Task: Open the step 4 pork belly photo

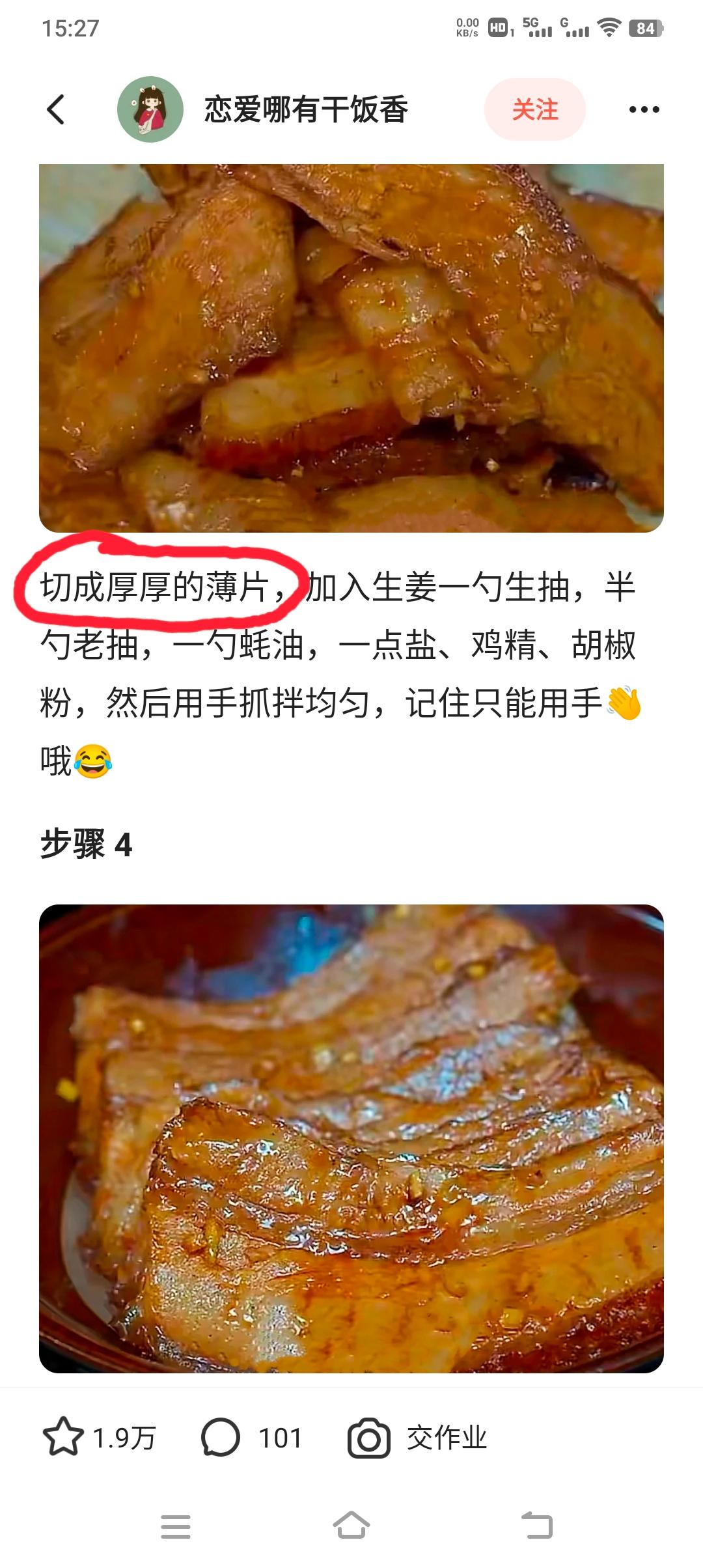Action: [351, 1138]
